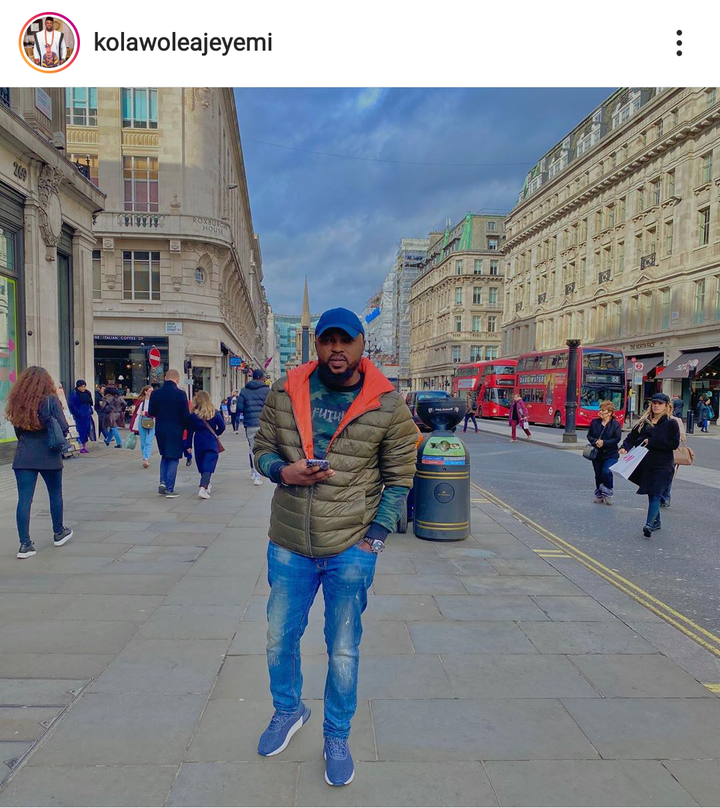The width and height of the screenshot is (720, 808).
Task: Tap the post photo
Action: tap(360, 447)
